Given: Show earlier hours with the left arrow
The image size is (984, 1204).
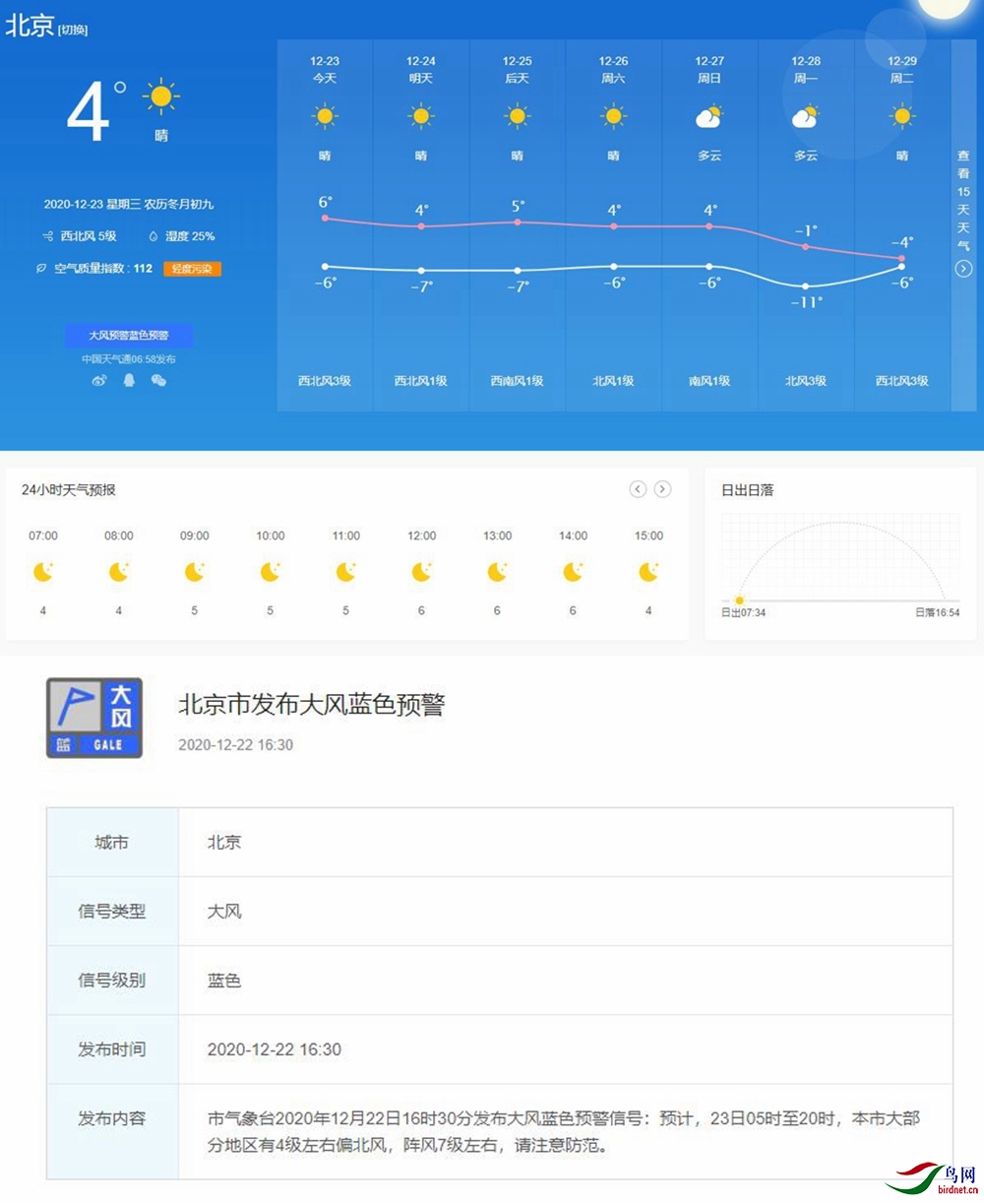Looking at the screenshot, I should point(638,489).
